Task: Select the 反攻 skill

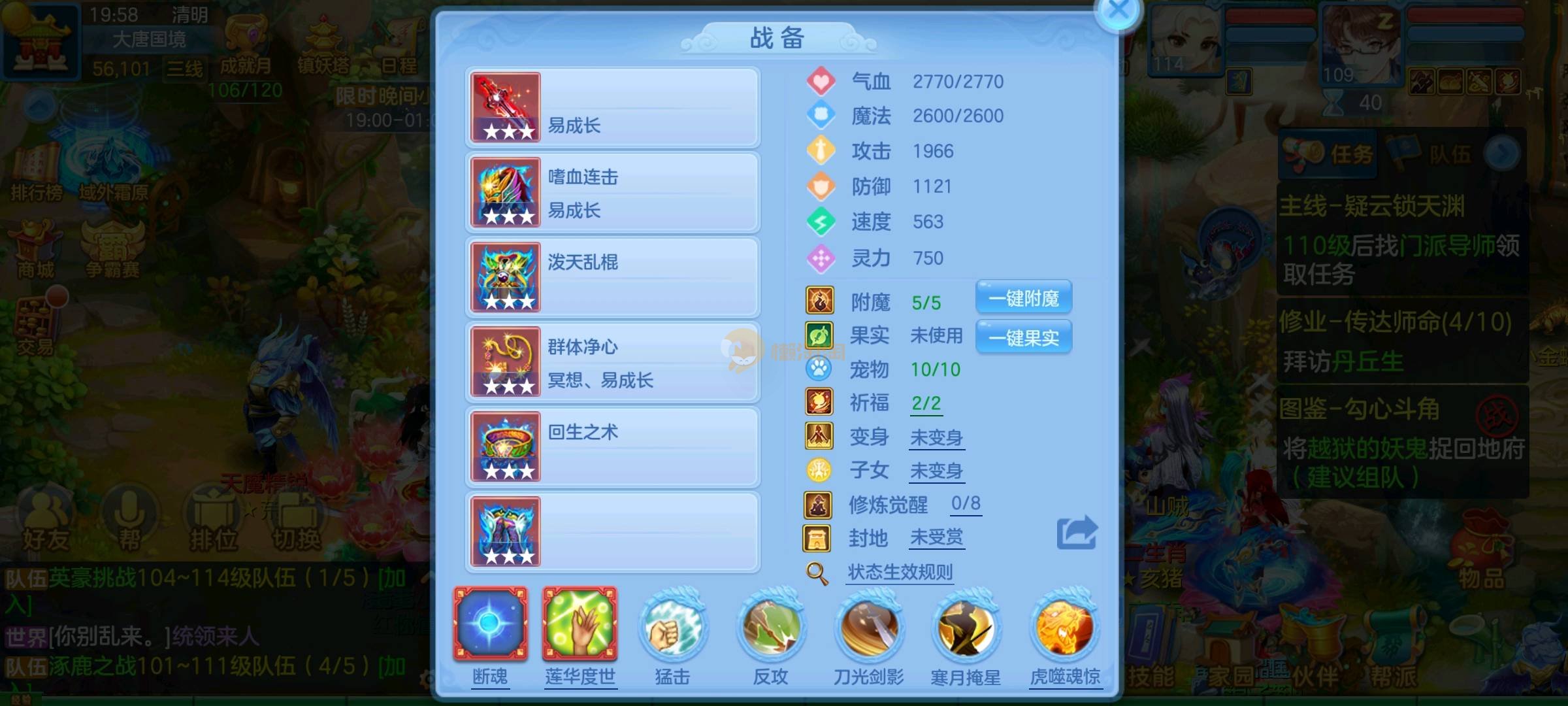Action: (x=770, y=629)
